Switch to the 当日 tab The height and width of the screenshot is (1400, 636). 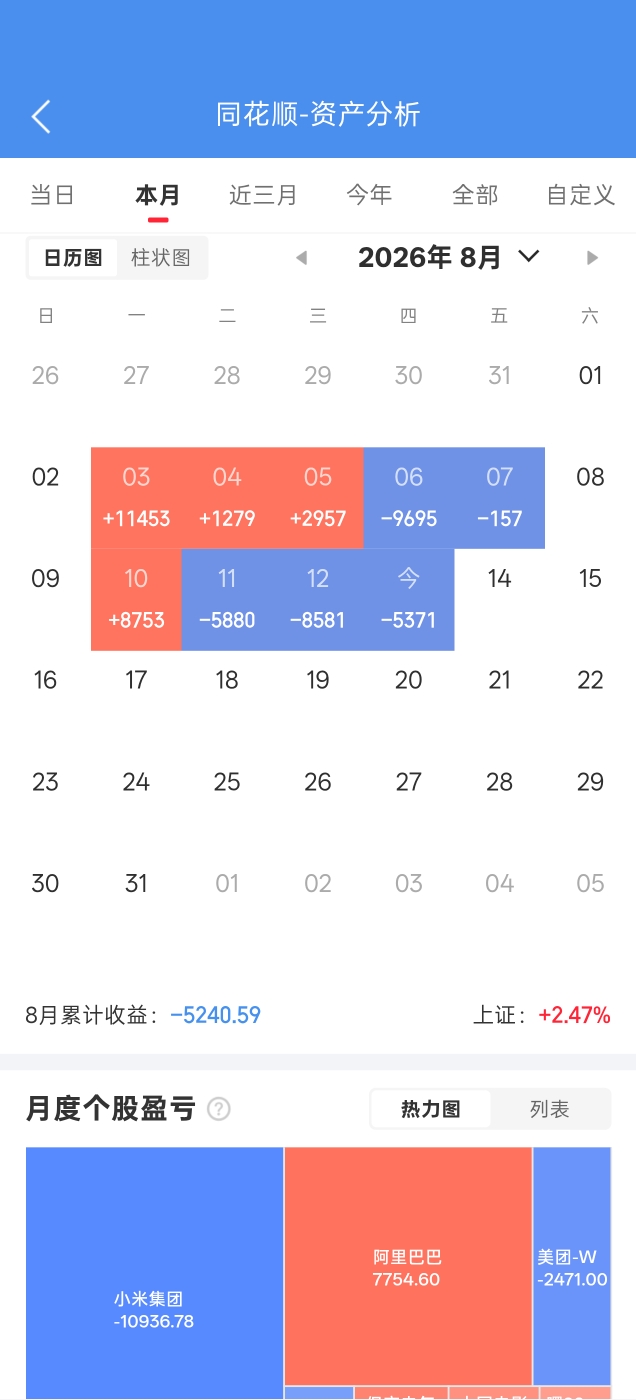pyautogui.click(x=52, y=195)
